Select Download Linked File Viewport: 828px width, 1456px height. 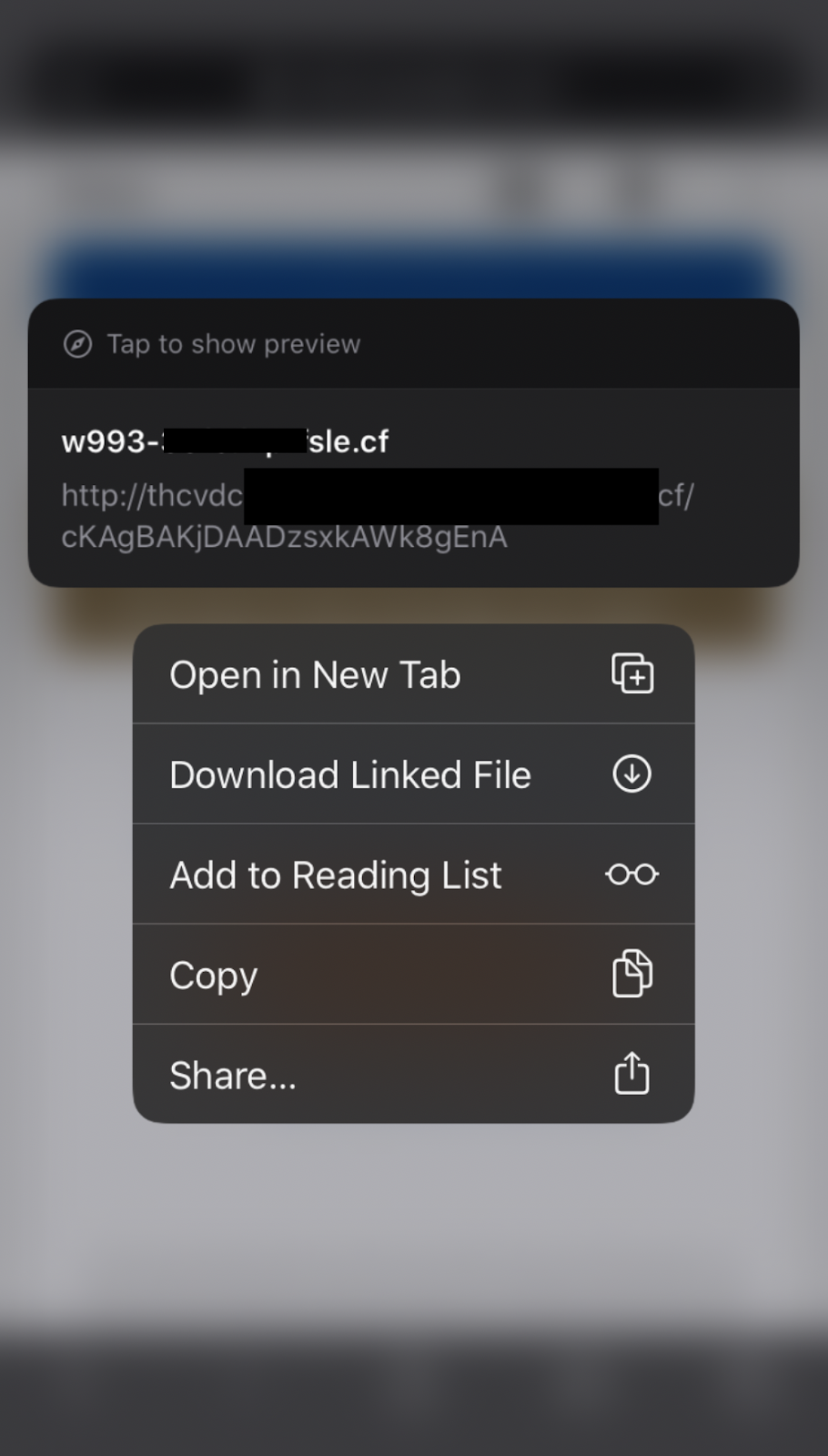(413, 774)
